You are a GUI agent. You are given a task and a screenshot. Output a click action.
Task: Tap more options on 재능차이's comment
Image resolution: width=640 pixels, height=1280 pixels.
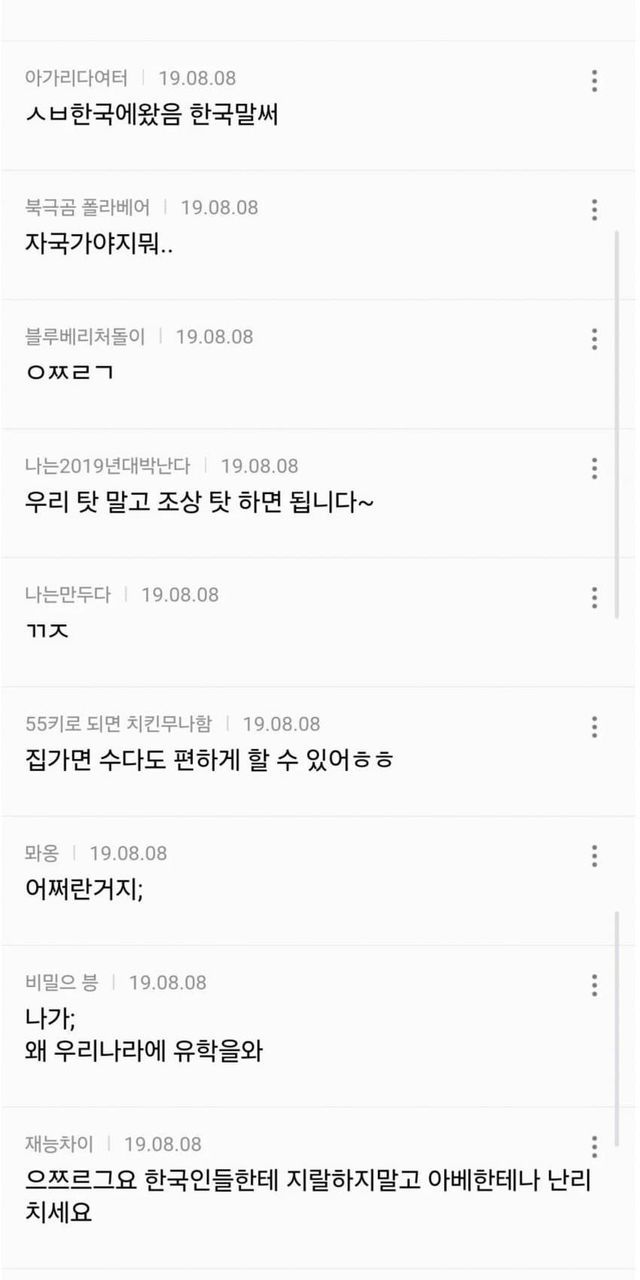click(x=594, y=1146)
